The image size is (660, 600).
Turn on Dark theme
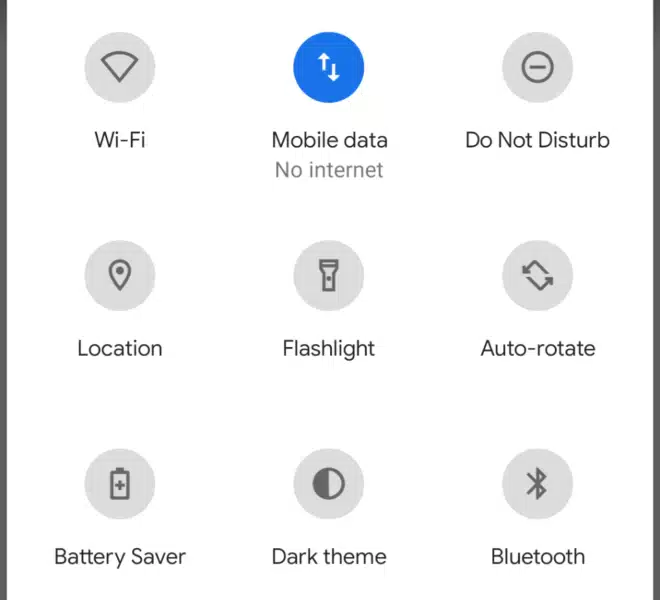329,484
